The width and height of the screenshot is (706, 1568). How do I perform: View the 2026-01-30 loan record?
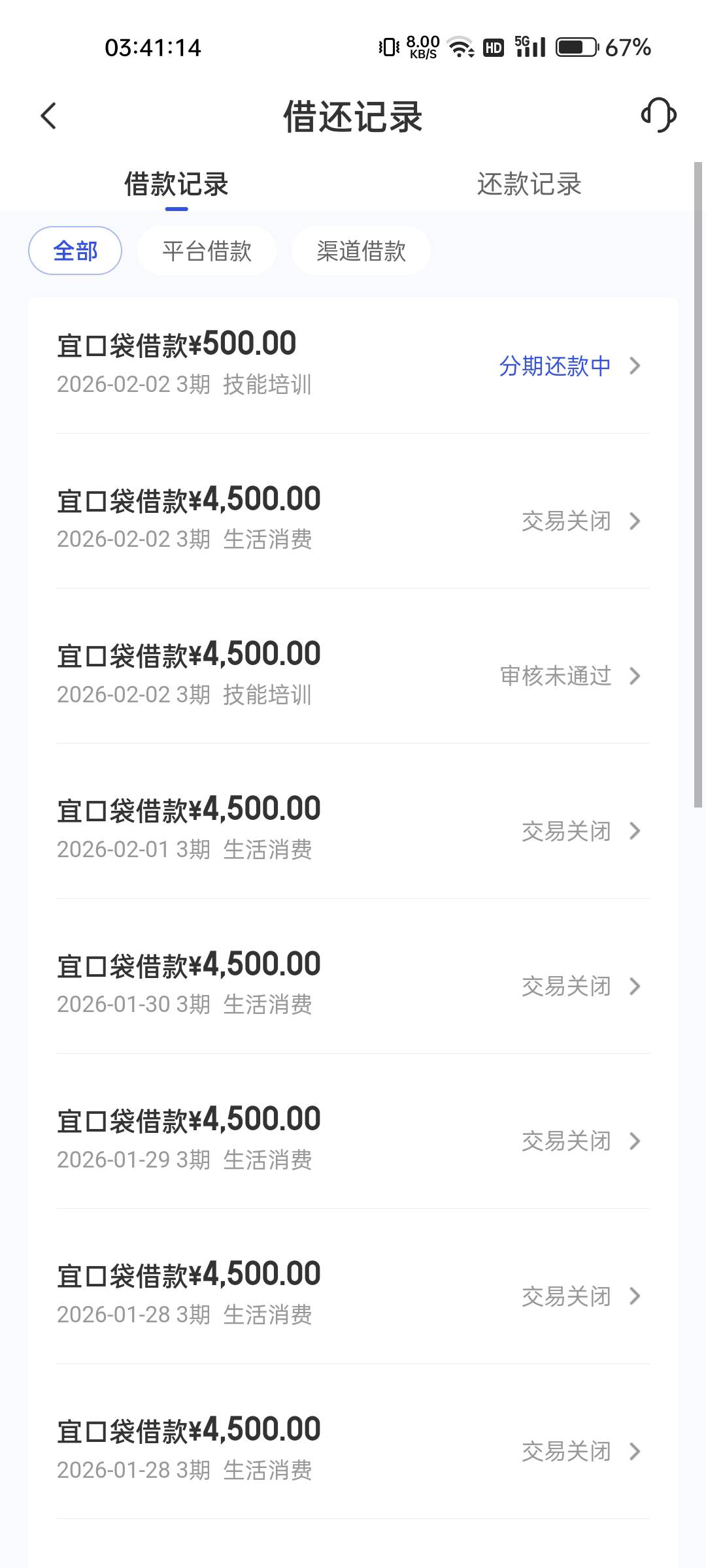(353, 985)
